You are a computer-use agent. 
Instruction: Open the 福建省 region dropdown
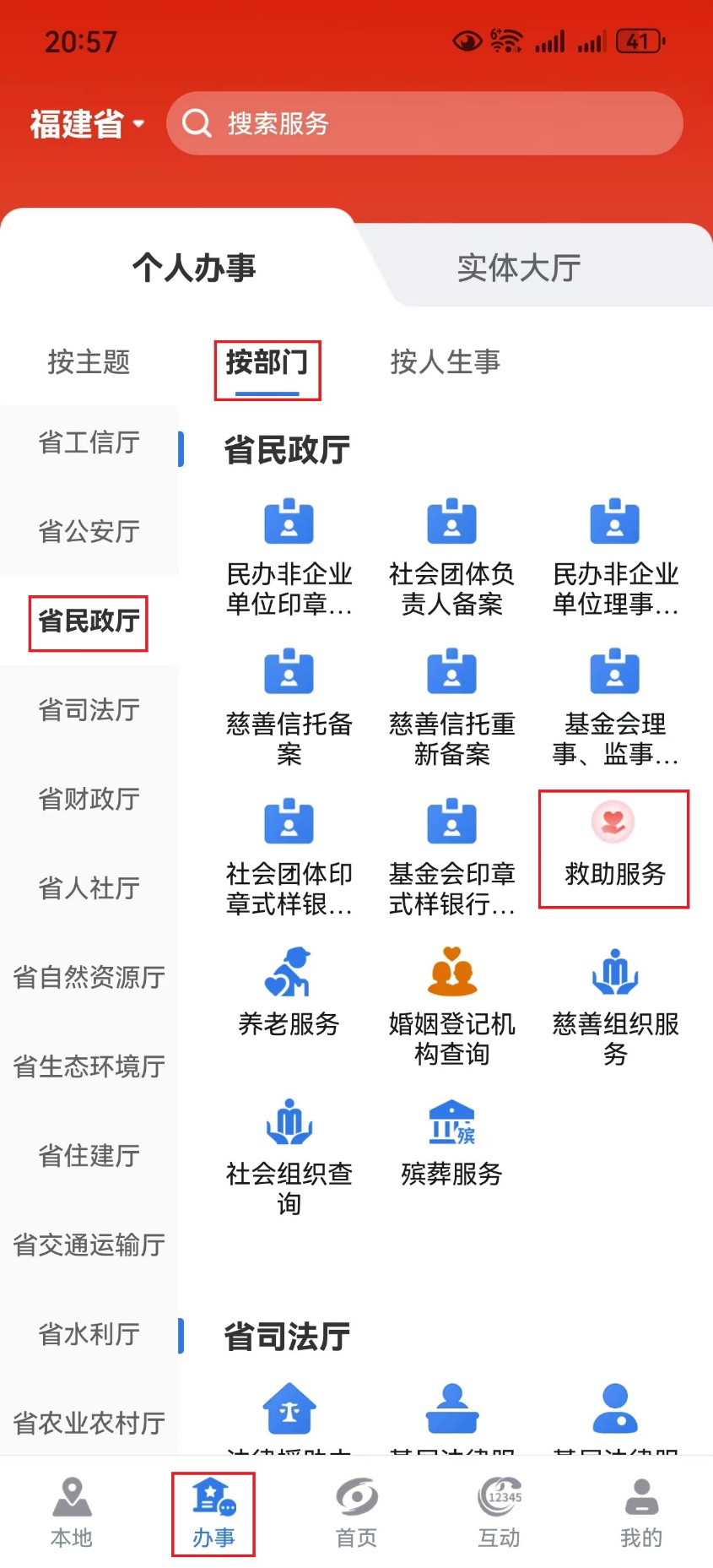87,124
